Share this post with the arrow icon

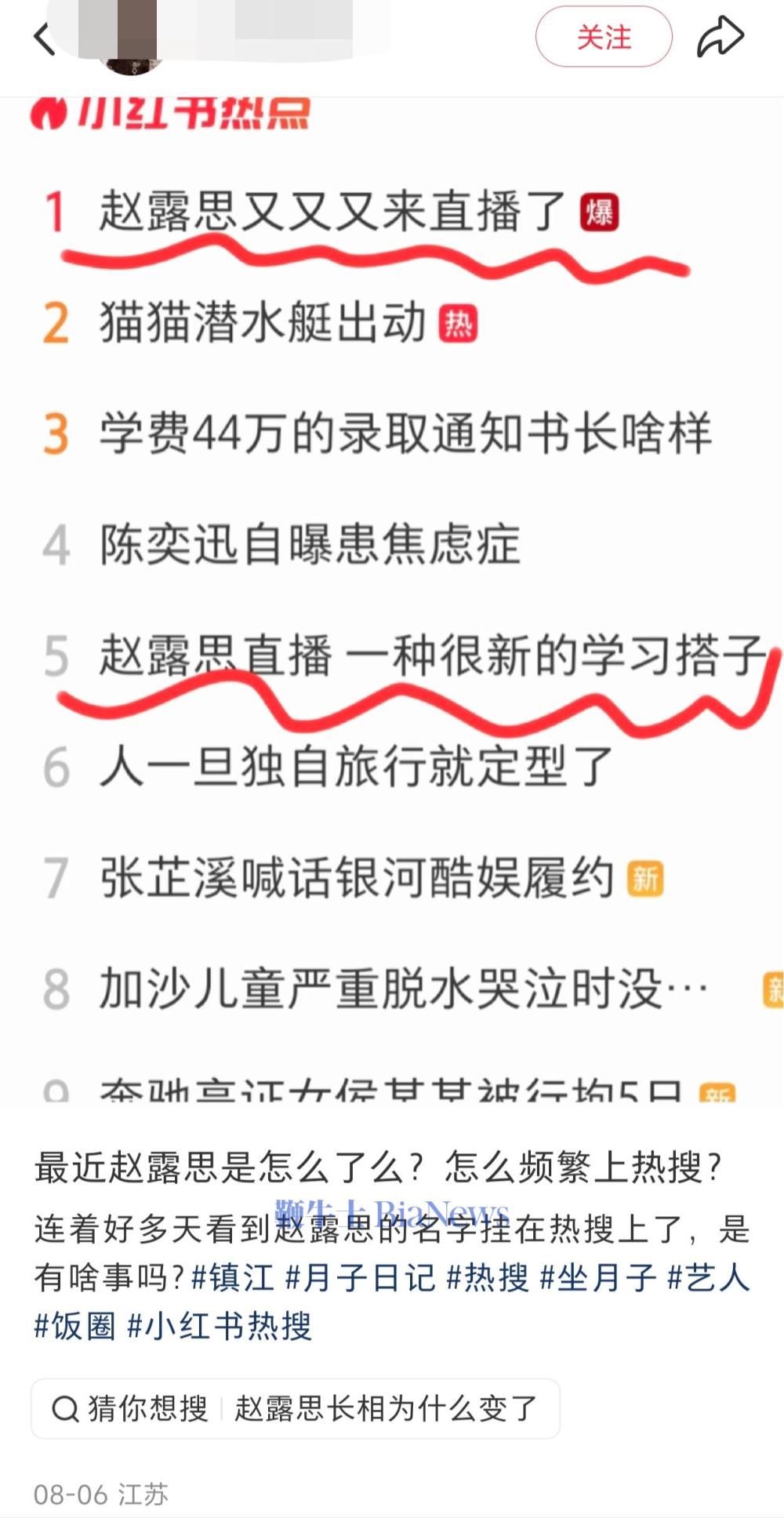pos(720,37)
